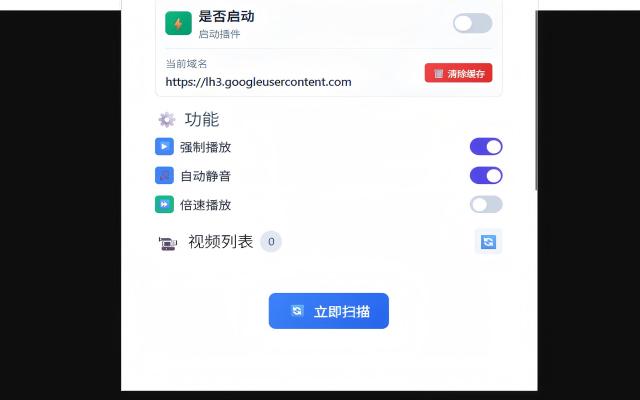Turn on 倍速播放 toggle

[x=486, y=205]
